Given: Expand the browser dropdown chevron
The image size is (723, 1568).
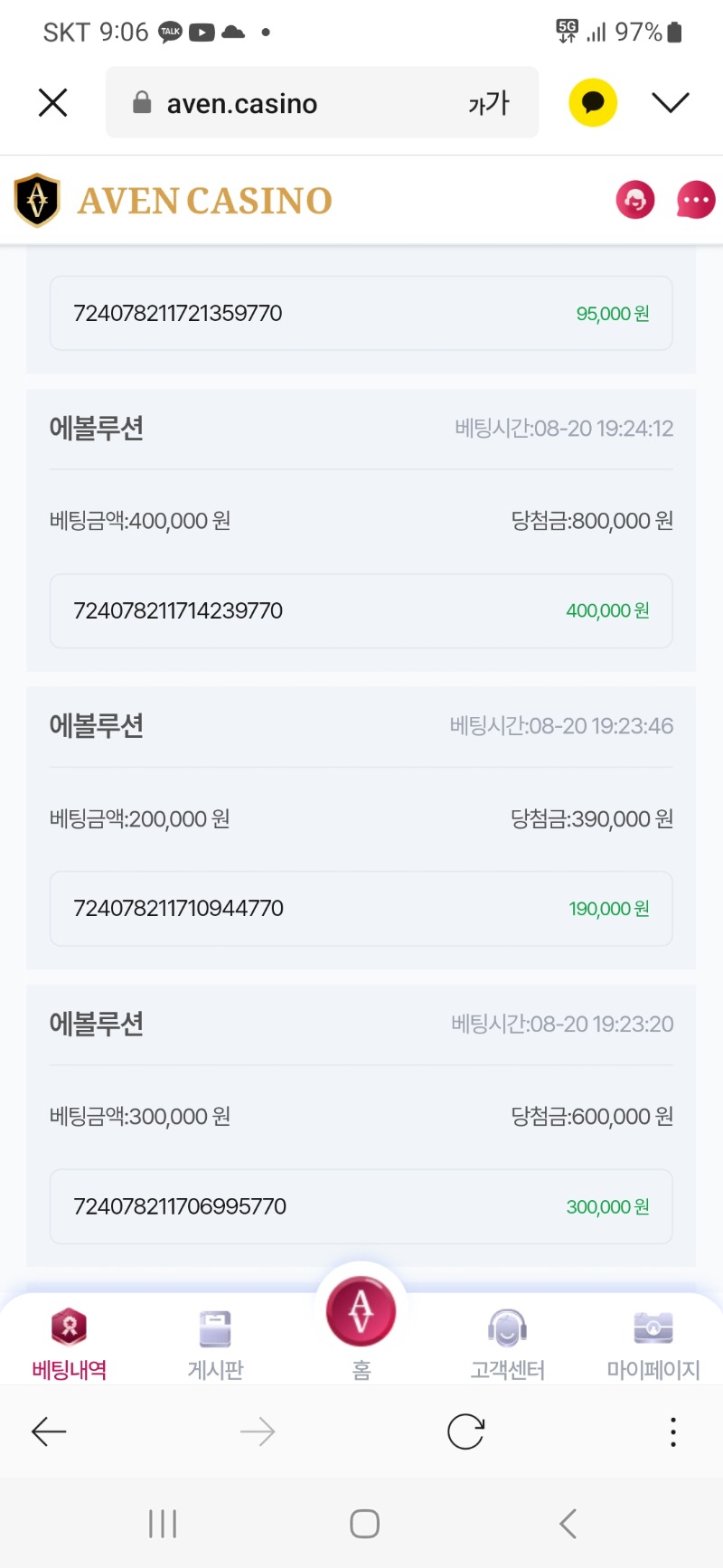Looking at the screenshot, I should tap(671, 102).
